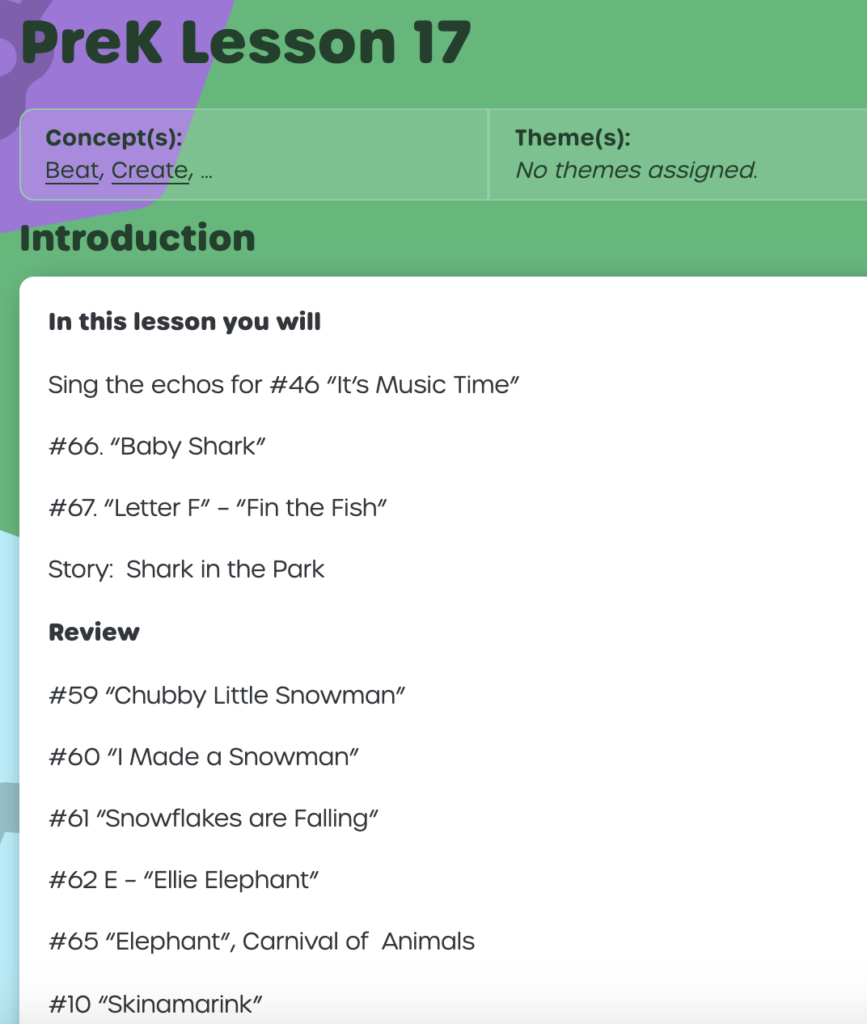Open the Beat concept link
867x1024 pixels.
coord(71,171)
